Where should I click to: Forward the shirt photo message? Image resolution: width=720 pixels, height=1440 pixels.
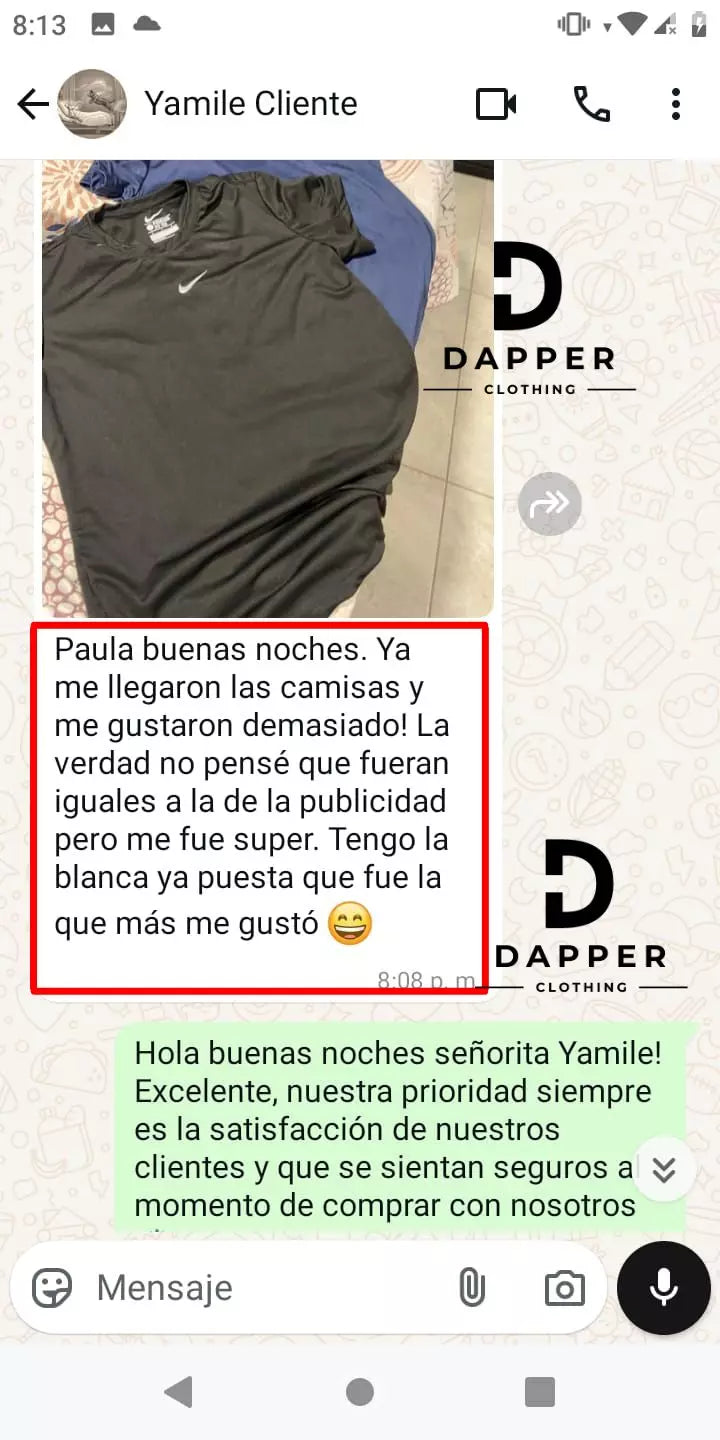550,503
